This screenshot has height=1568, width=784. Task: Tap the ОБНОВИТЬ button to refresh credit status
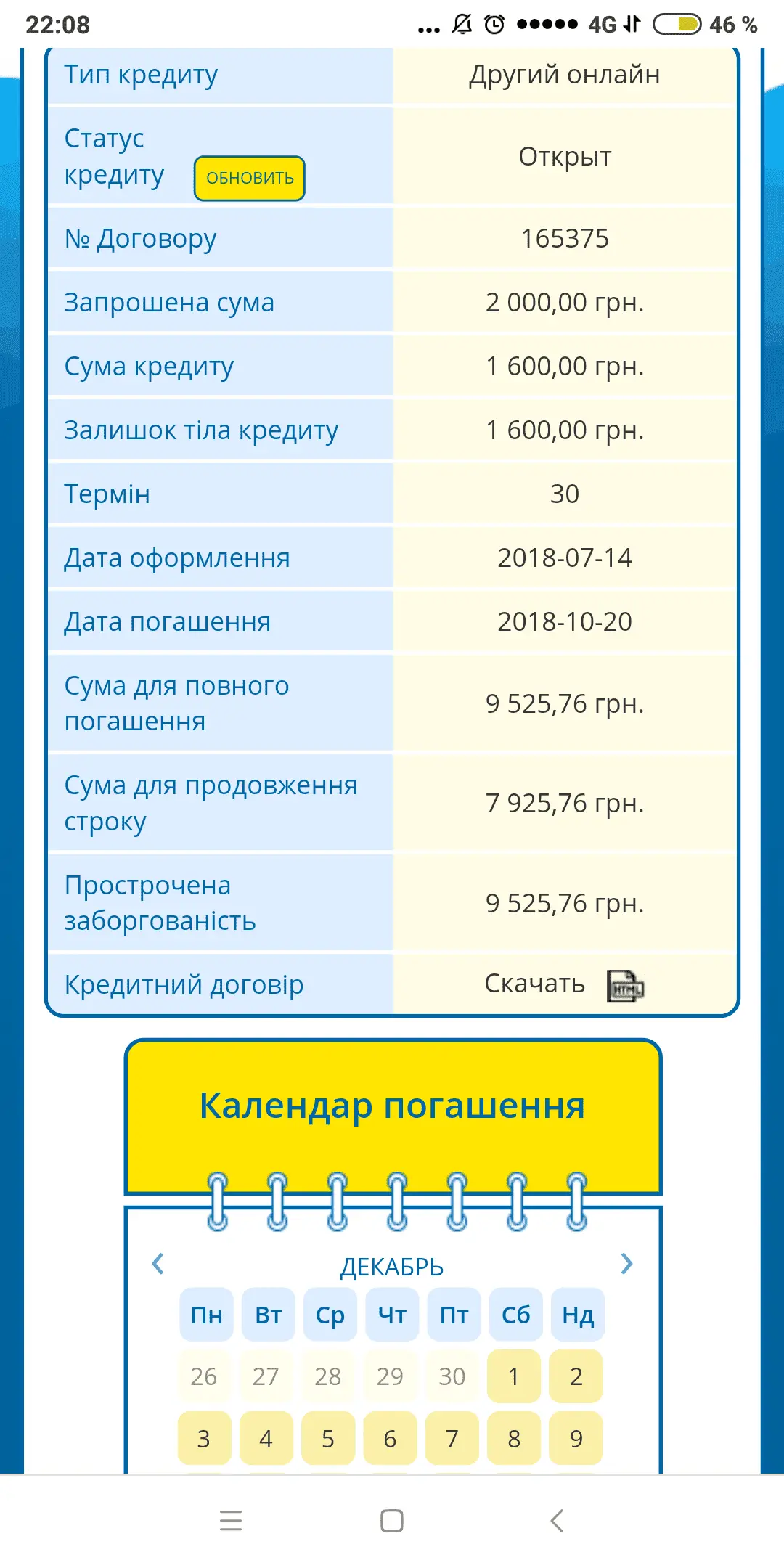coord(249,178)
